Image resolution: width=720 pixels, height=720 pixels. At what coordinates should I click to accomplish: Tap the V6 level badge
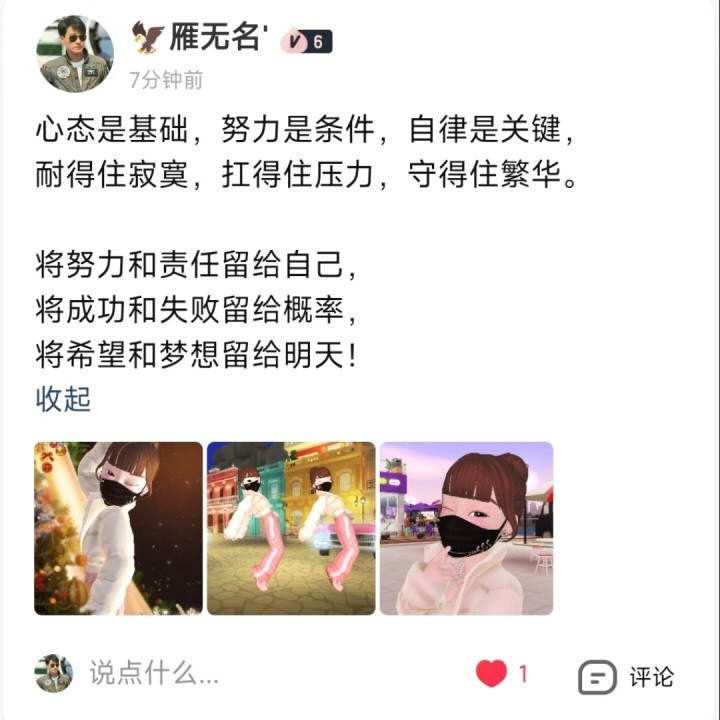305,41
